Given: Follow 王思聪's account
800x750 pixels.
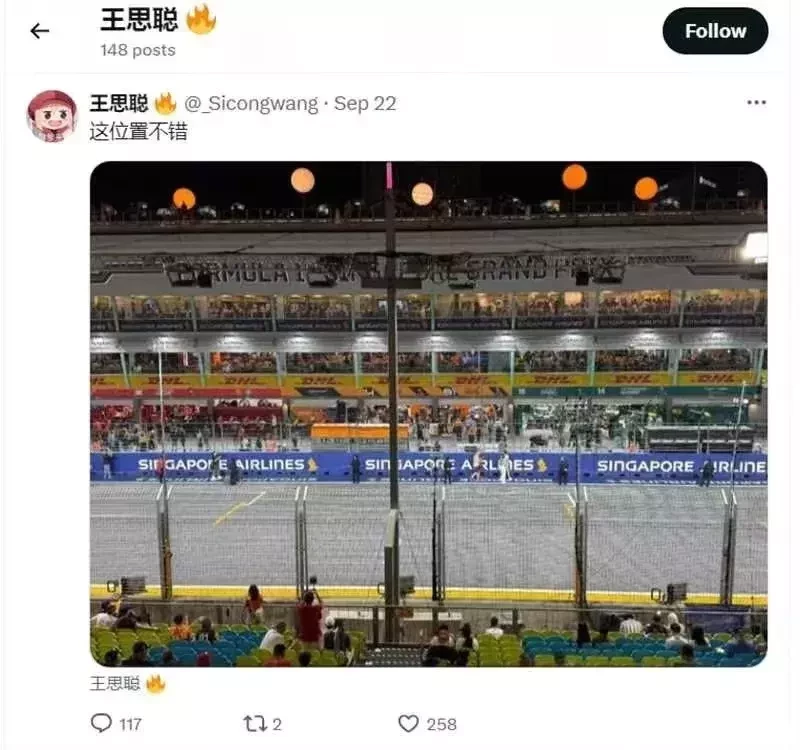Looking at the screenshot, I should click(x=715, y=31).
